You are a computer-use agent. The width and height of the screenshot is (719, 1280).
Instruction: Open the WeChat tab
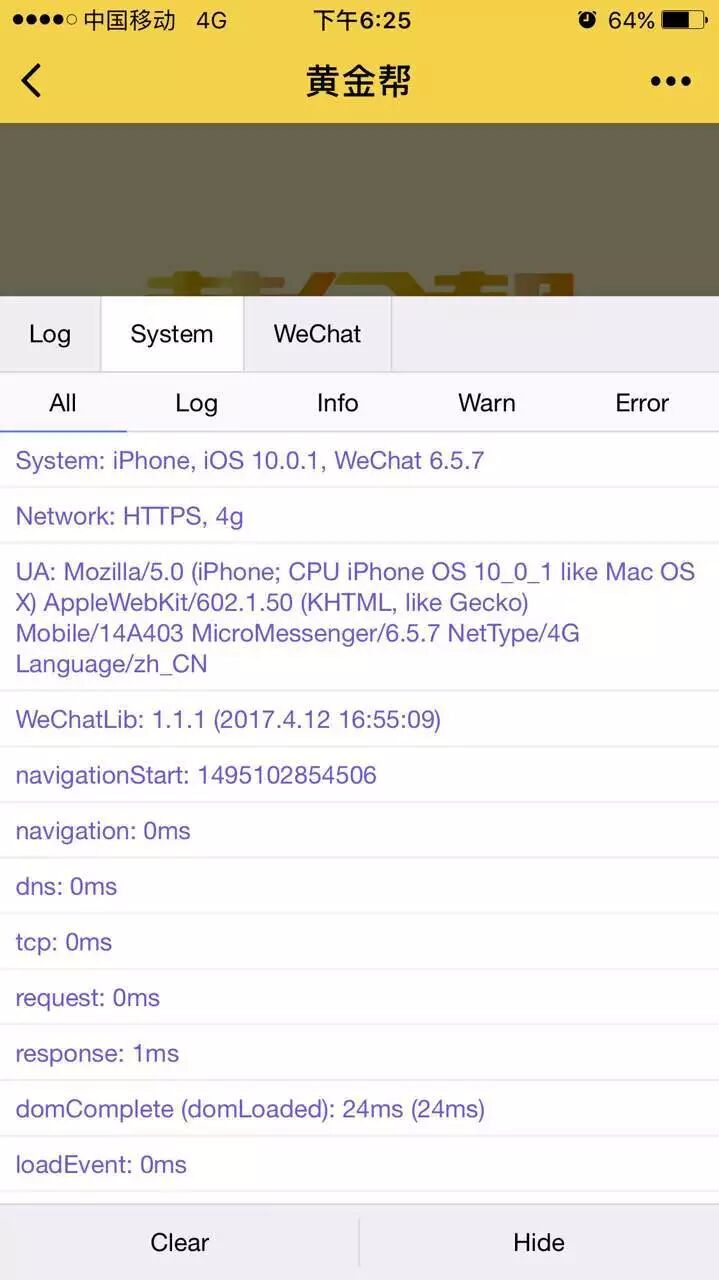(x=317, y=334)
